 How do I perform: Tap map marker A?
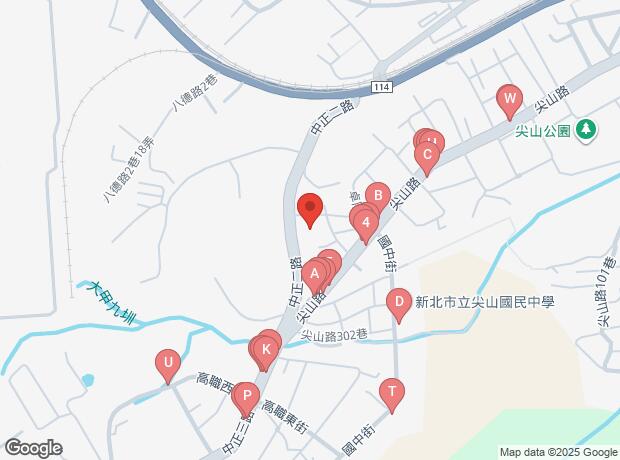point(314,272)
